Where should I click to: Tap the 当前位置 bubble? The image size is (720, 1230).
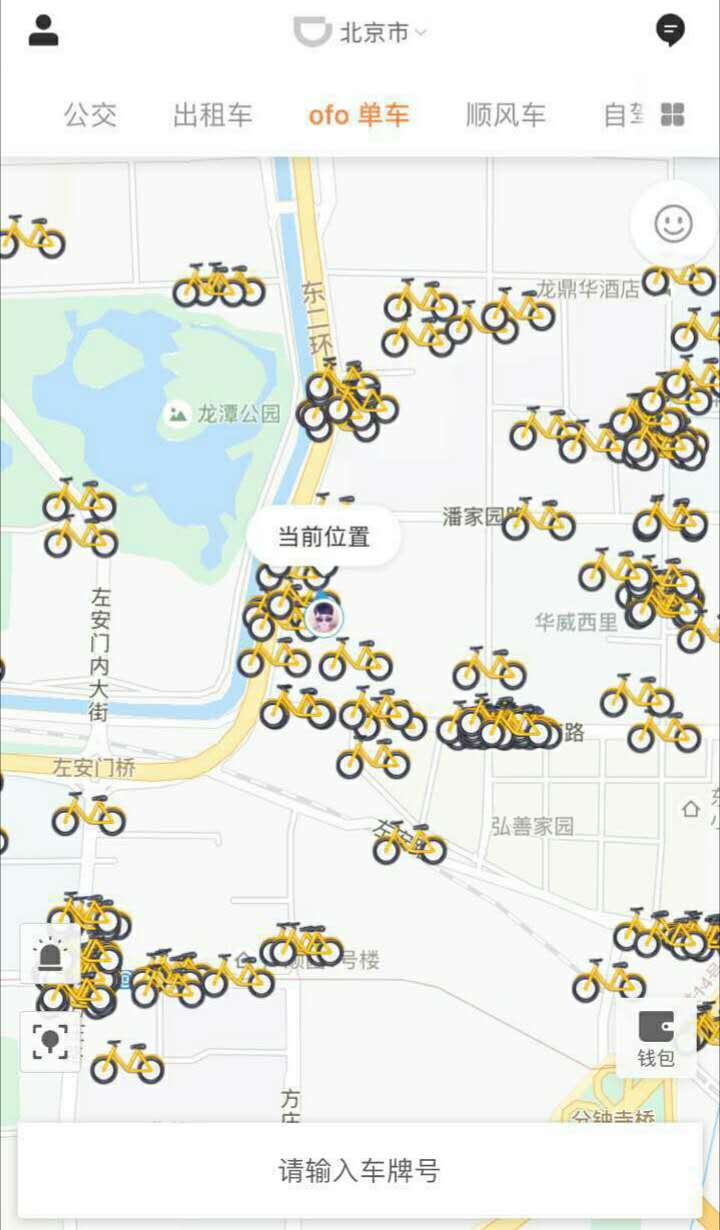[323, 537]
